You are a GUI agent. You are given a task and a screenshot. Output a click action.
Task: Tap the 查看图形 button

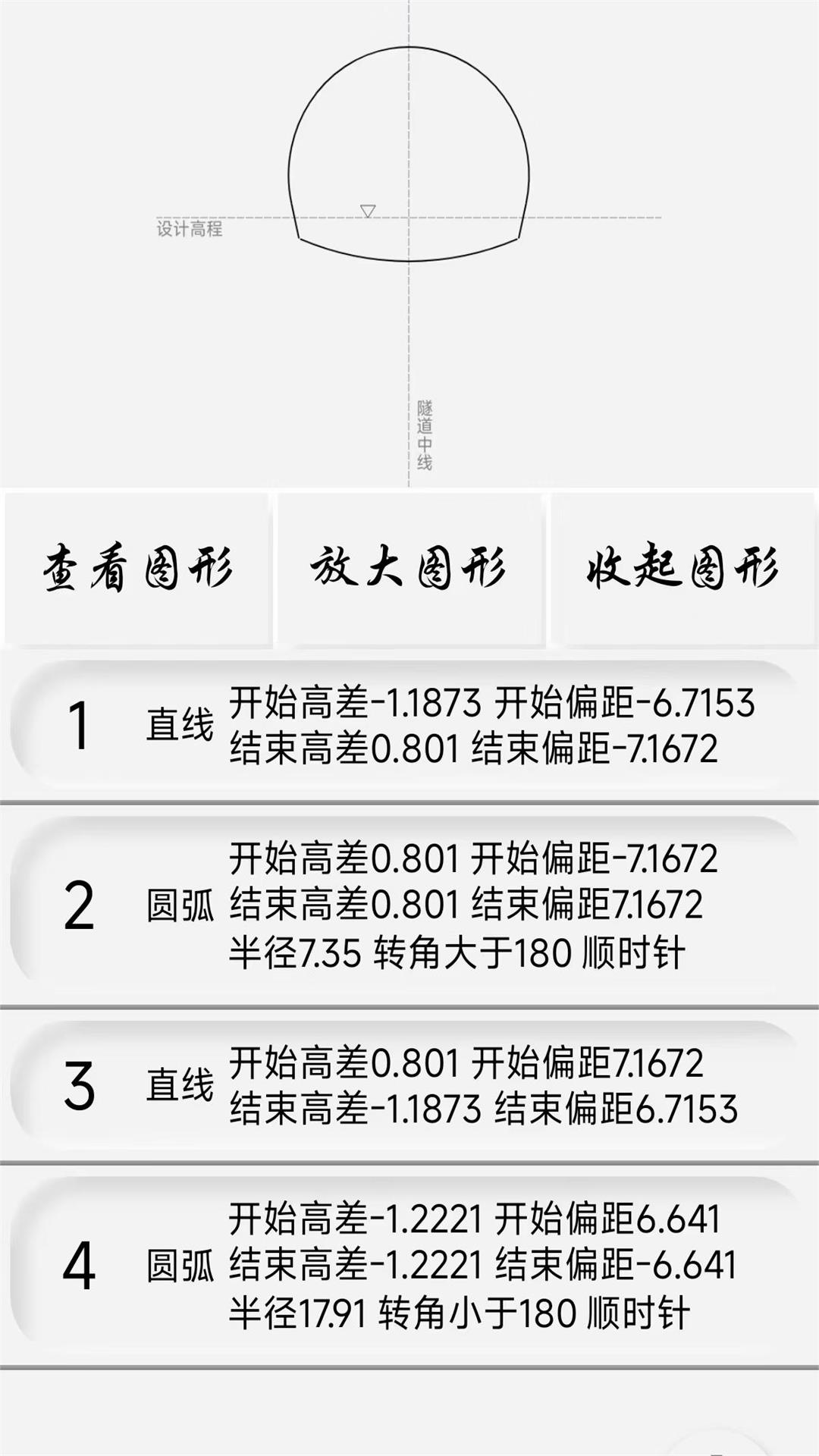(x=137, y=569)
